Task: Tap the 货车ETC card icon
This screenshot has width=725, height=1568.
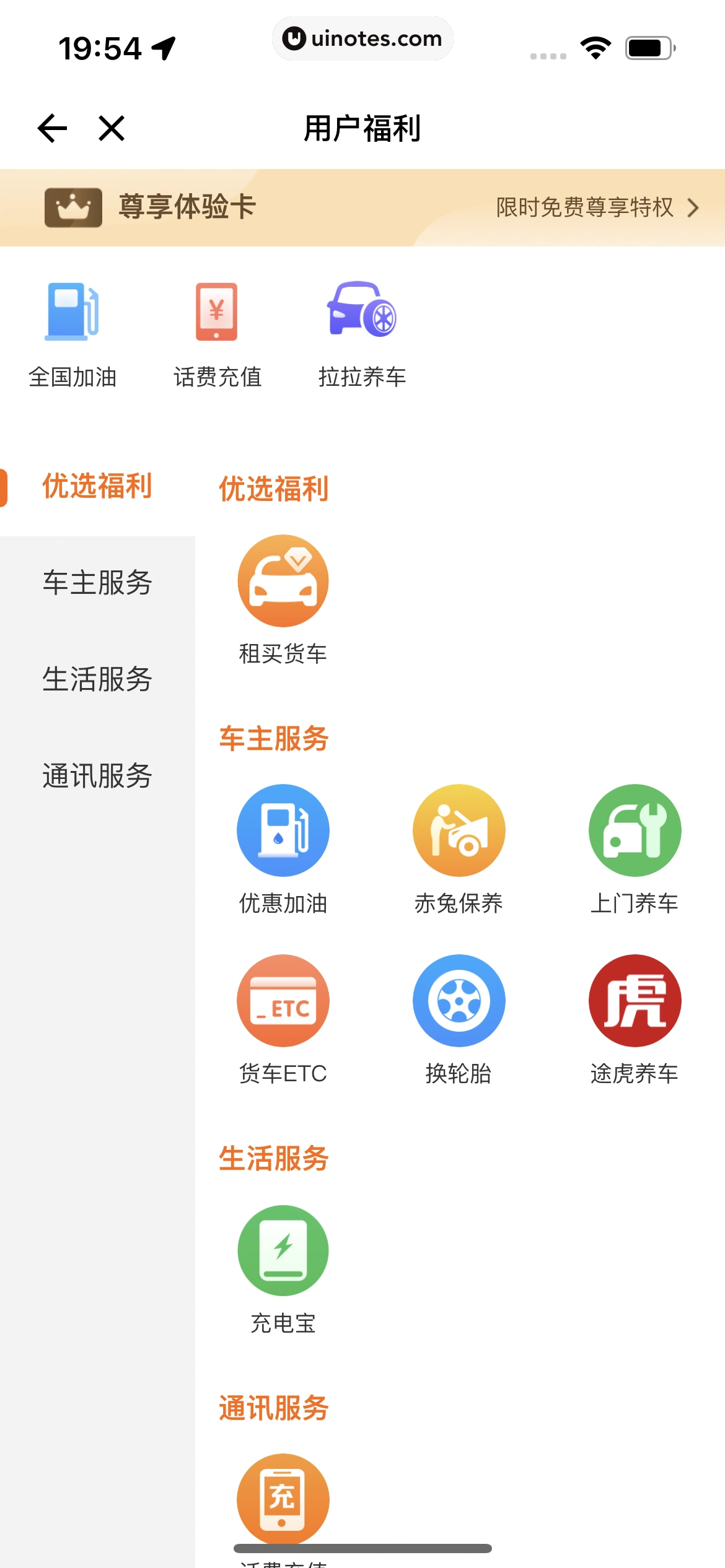Action: pos(283,1001)
